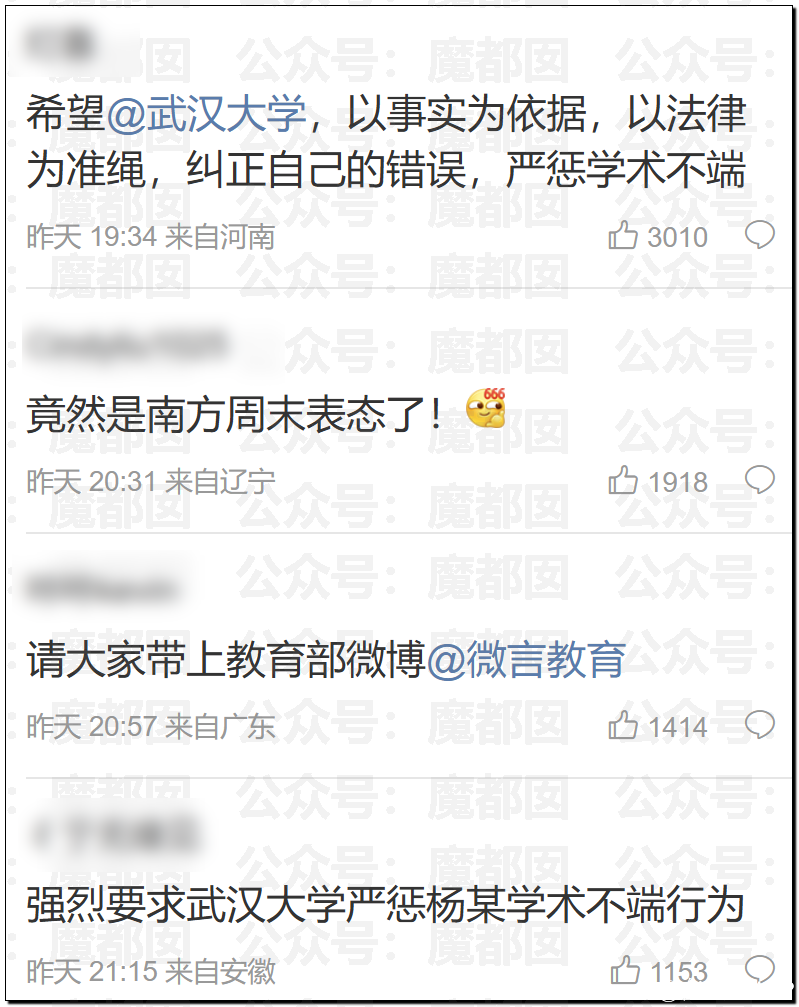Like the 南方周末 comment with 1918 likes

click(x=623, y=481)
